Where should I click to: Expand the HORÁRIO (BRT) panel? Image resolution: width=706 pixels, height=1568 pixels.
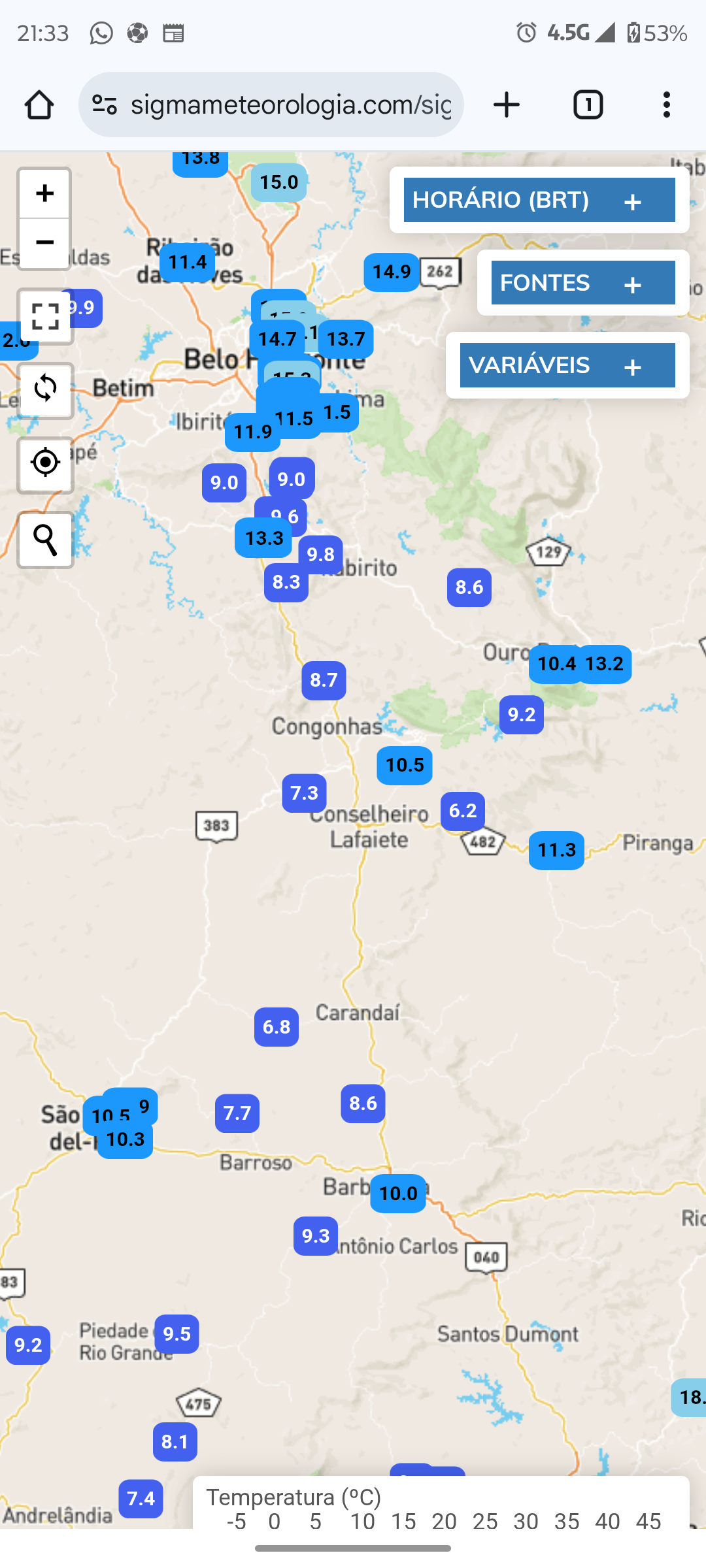pyautogui.click(x=539, y=200)
